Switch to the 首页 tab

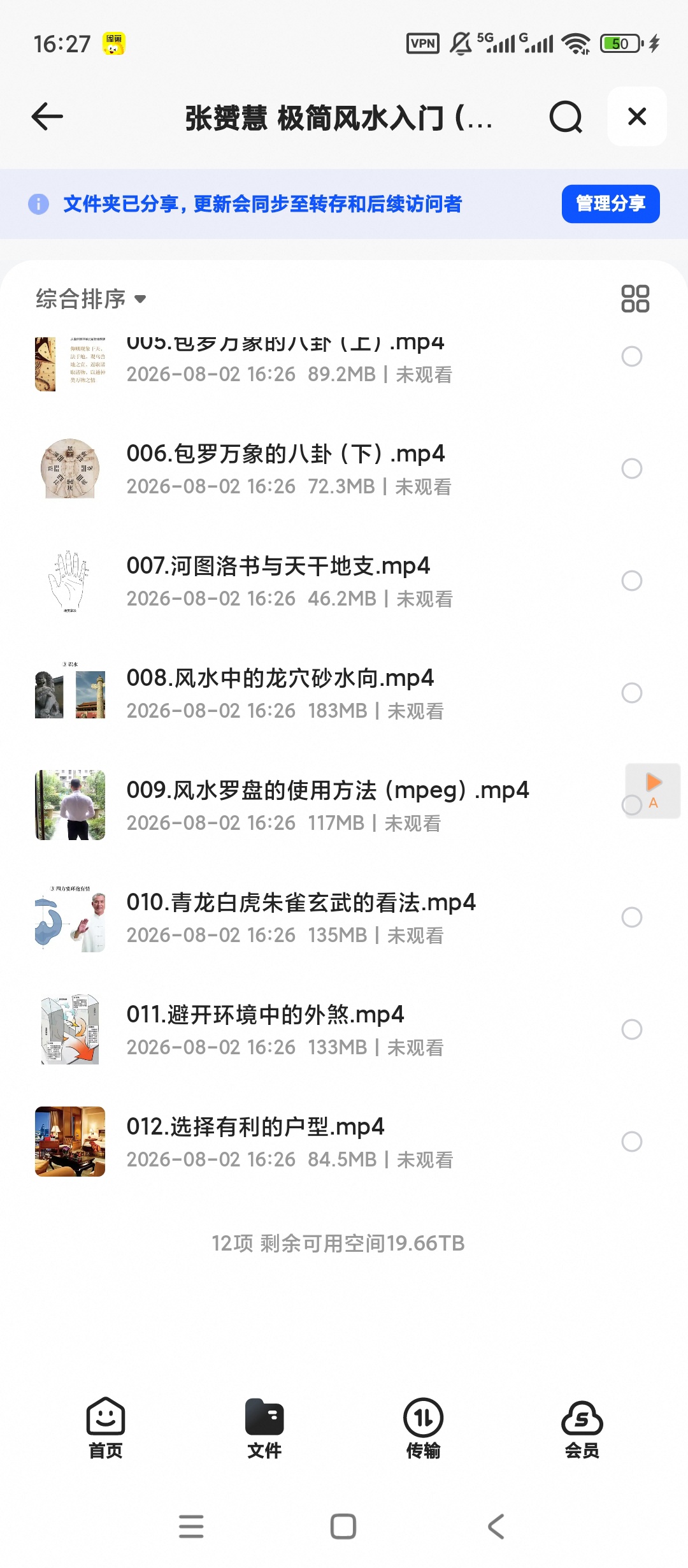(106, 1429)
